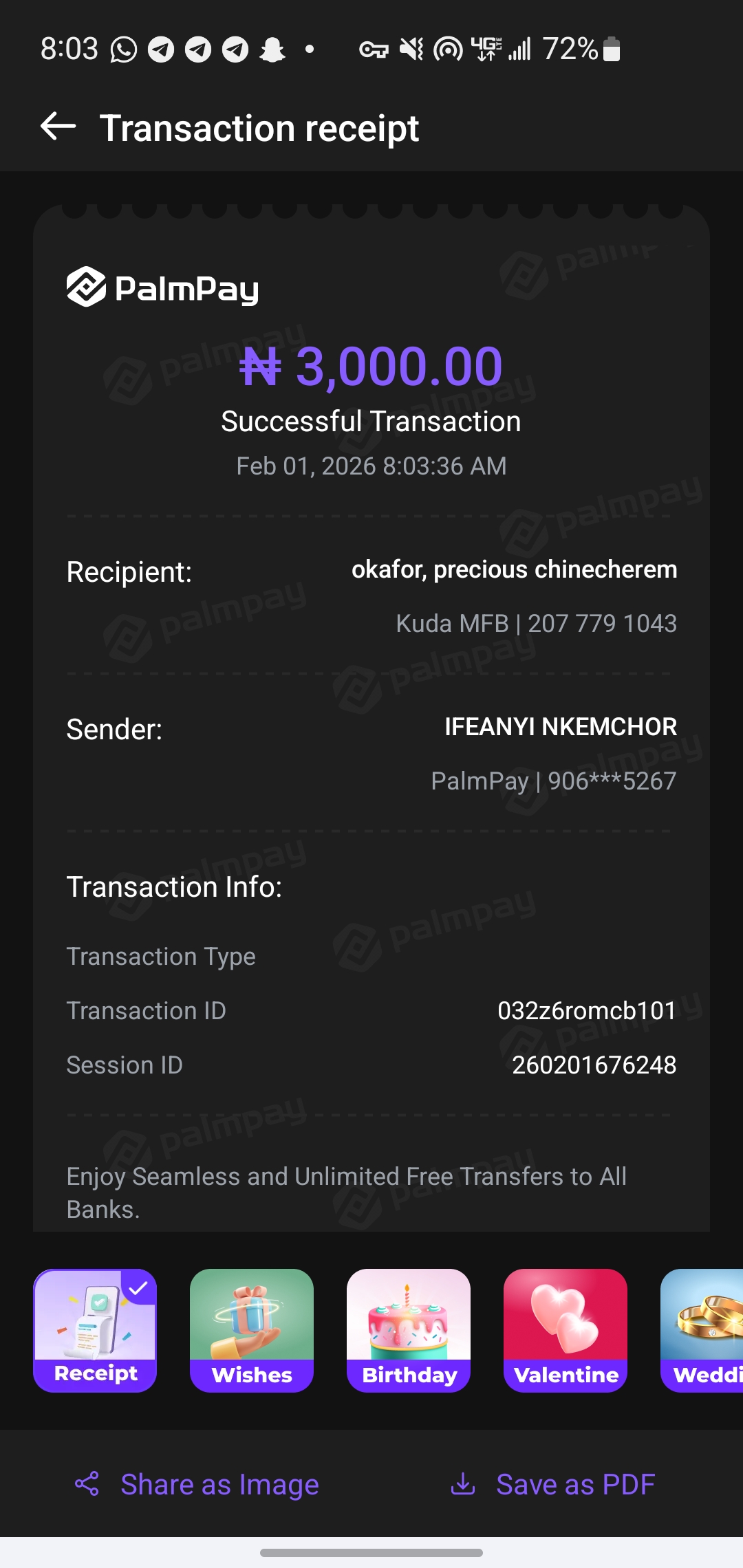The image size is (743, 1568).
Task: Save the receipt as PDF
Action: [552, 1484]
